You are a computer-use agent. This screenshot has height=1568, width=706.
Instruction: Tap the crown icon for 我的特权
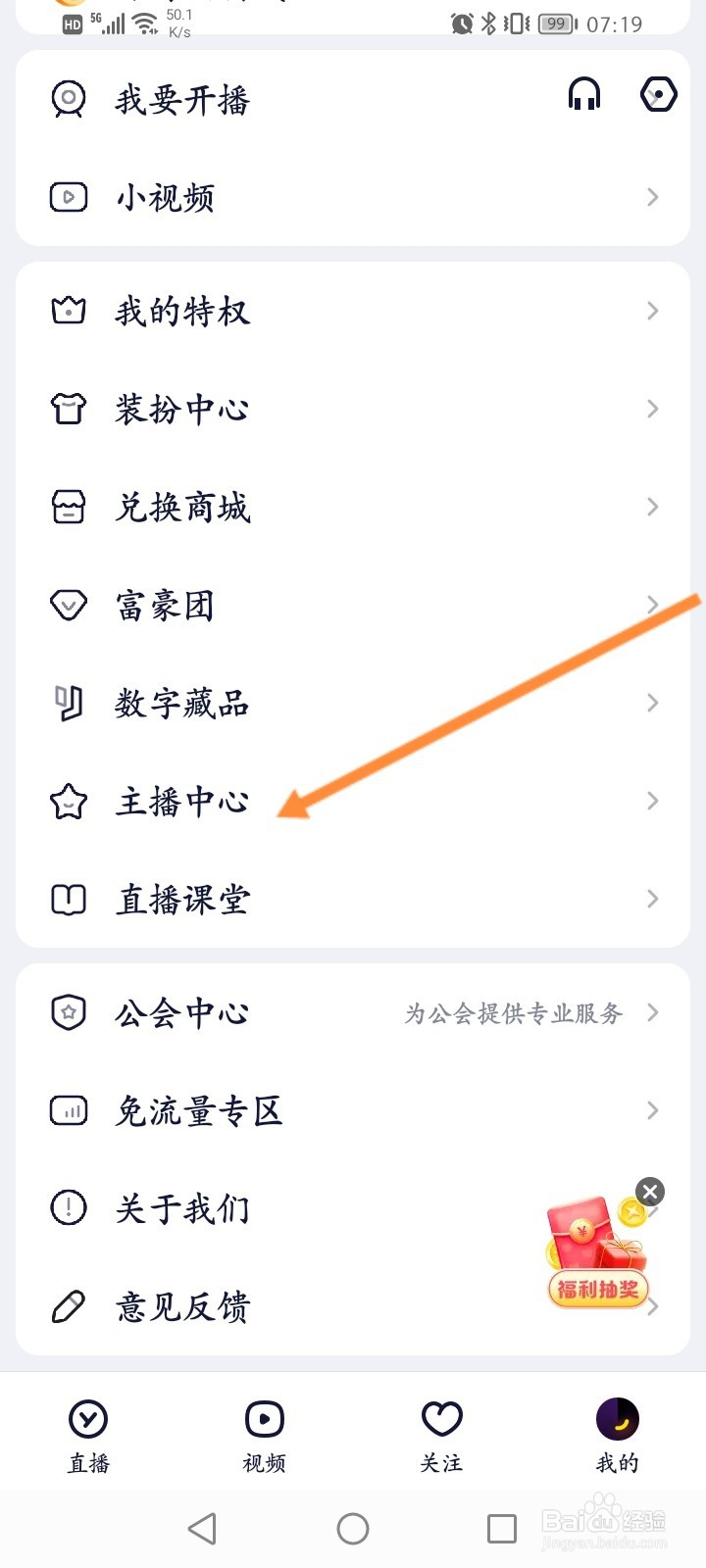click(67, 311)
